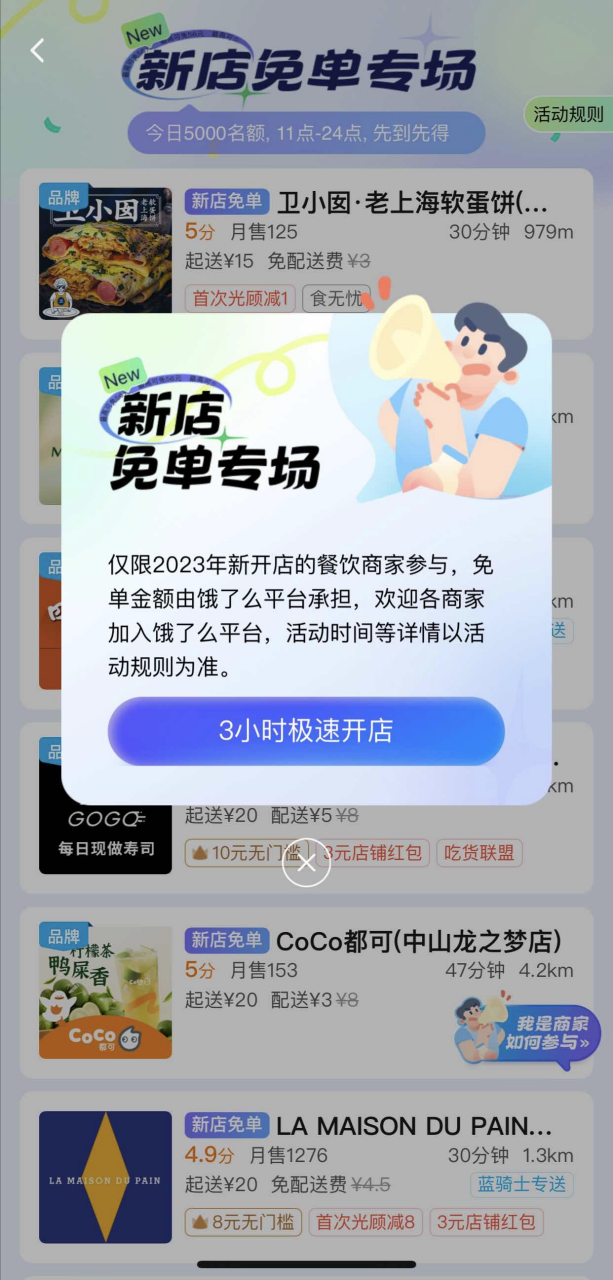The width and height of the screenshot is (613, 1280).
Task: Open 活动规则 activity rules
Action: pyautogui.click(x=567, y=115)
